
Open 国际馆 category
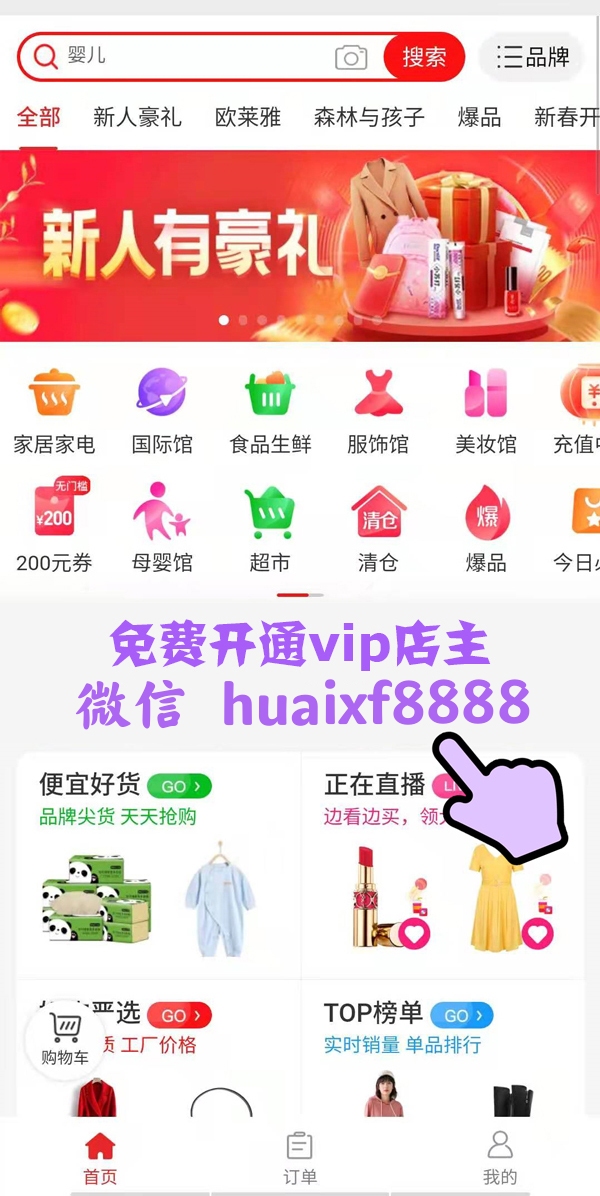pos(162,410)
